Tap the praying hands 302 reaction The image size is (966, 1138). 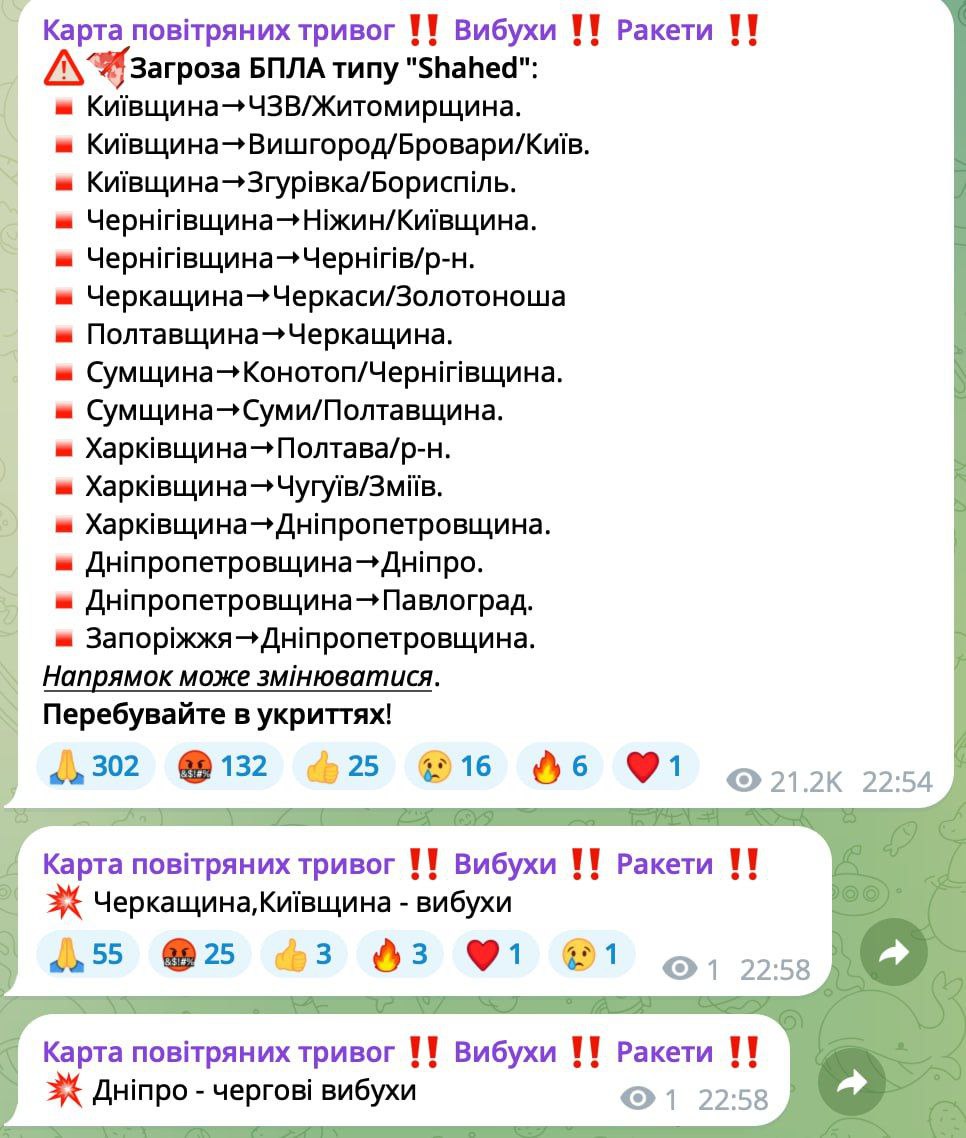(95, 767)
